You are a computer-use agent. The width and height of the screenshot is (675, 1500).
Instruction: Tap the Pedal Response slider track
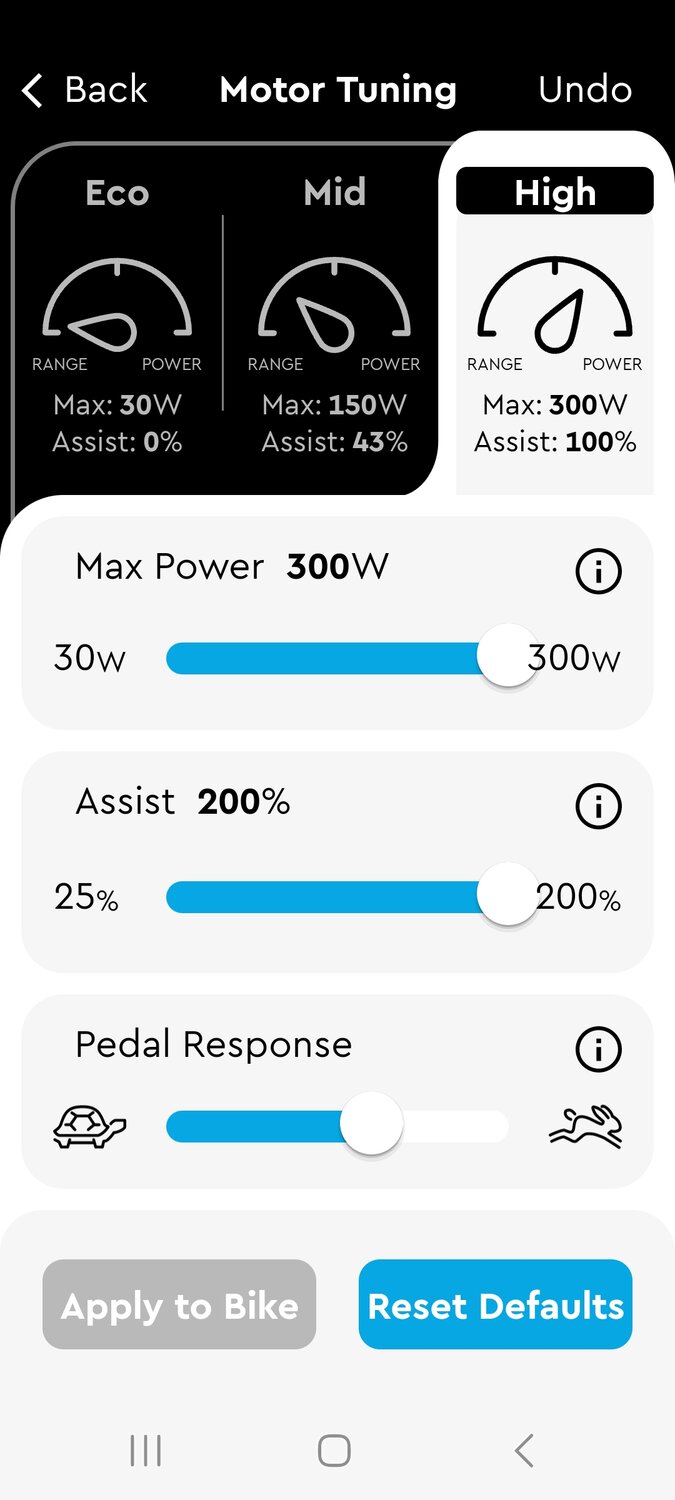pyautogui.click(x=336, y=1126)
